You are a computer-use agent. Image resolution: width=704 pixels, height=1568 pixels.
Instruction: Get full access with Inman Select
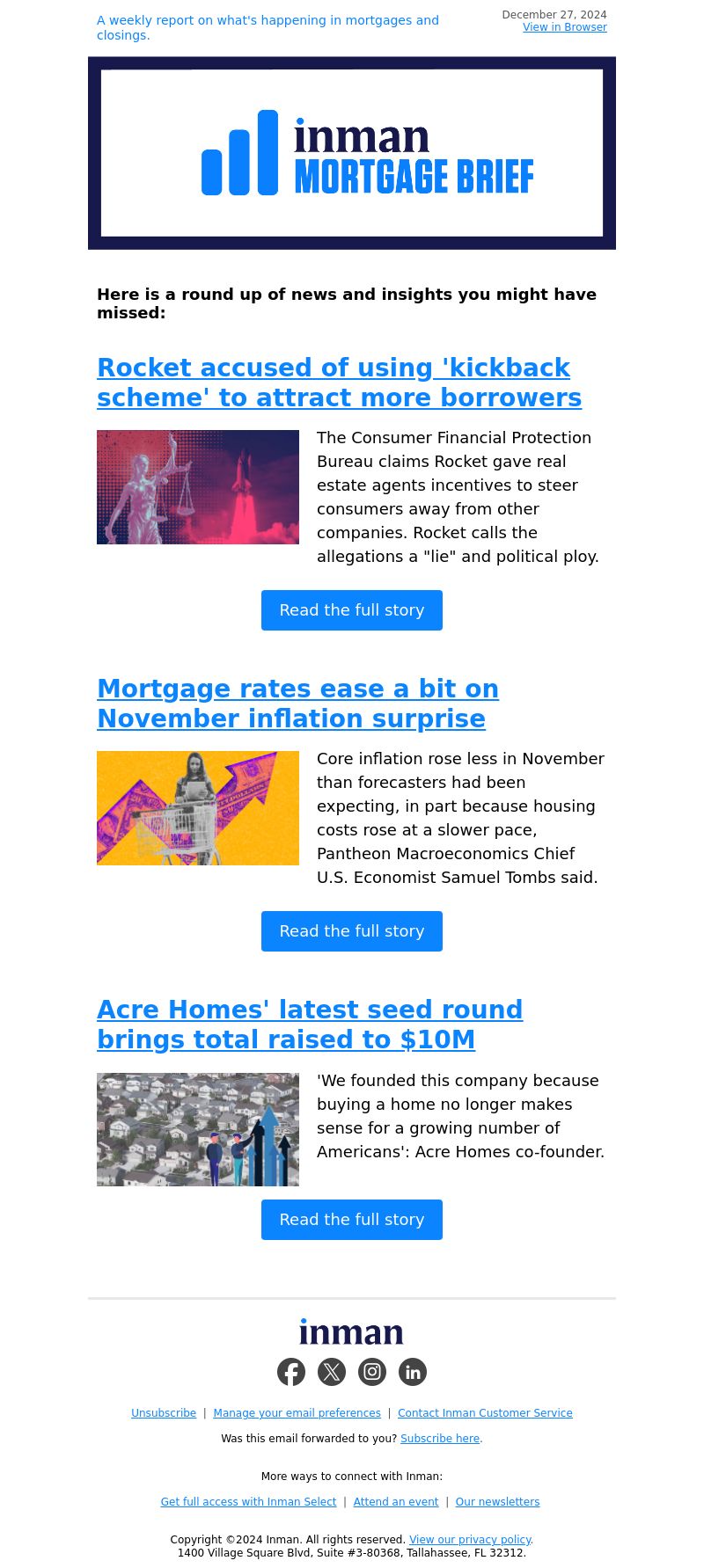(248, 1502)
